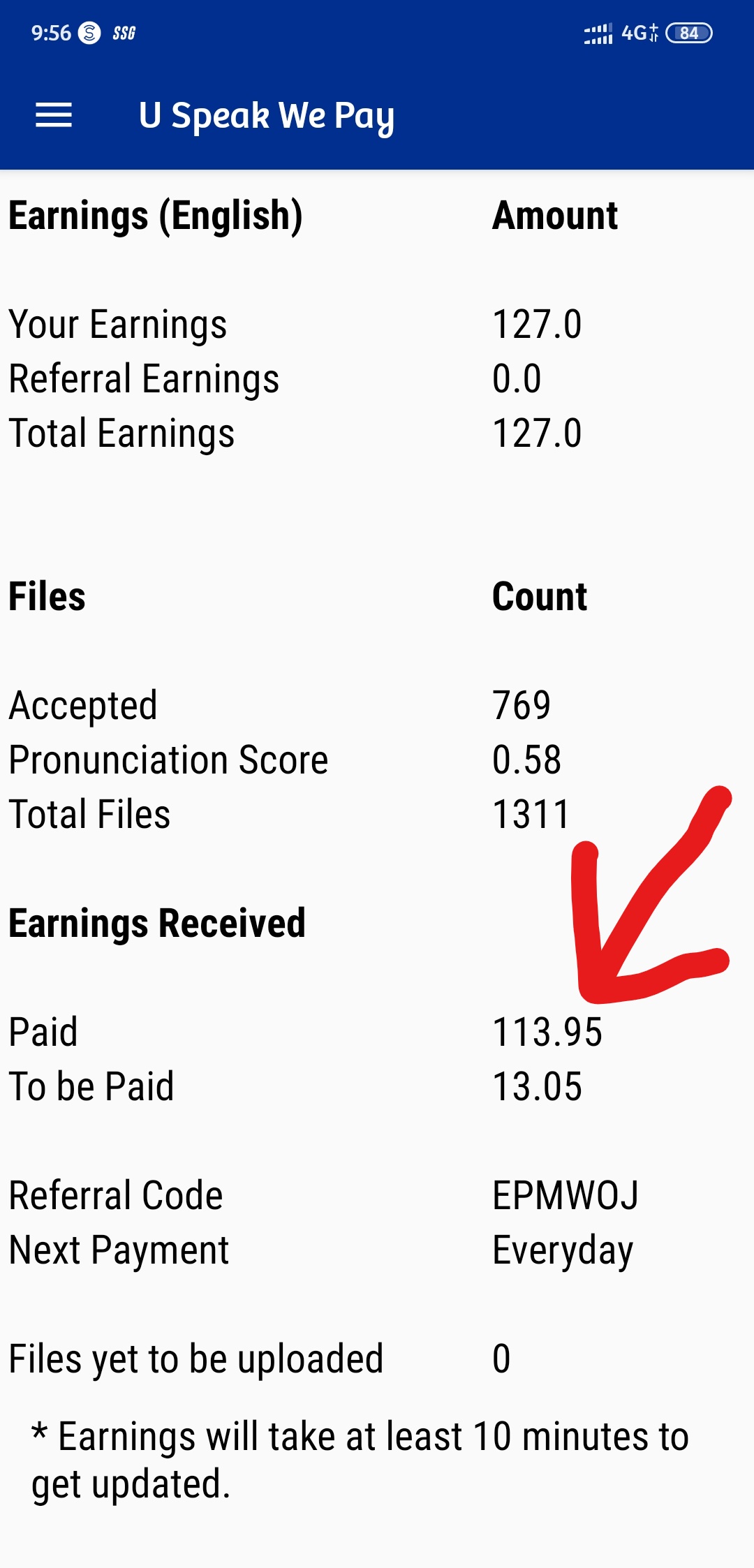
Task: Open the hamburger navigation drawer menu
Action: (54, 115)
